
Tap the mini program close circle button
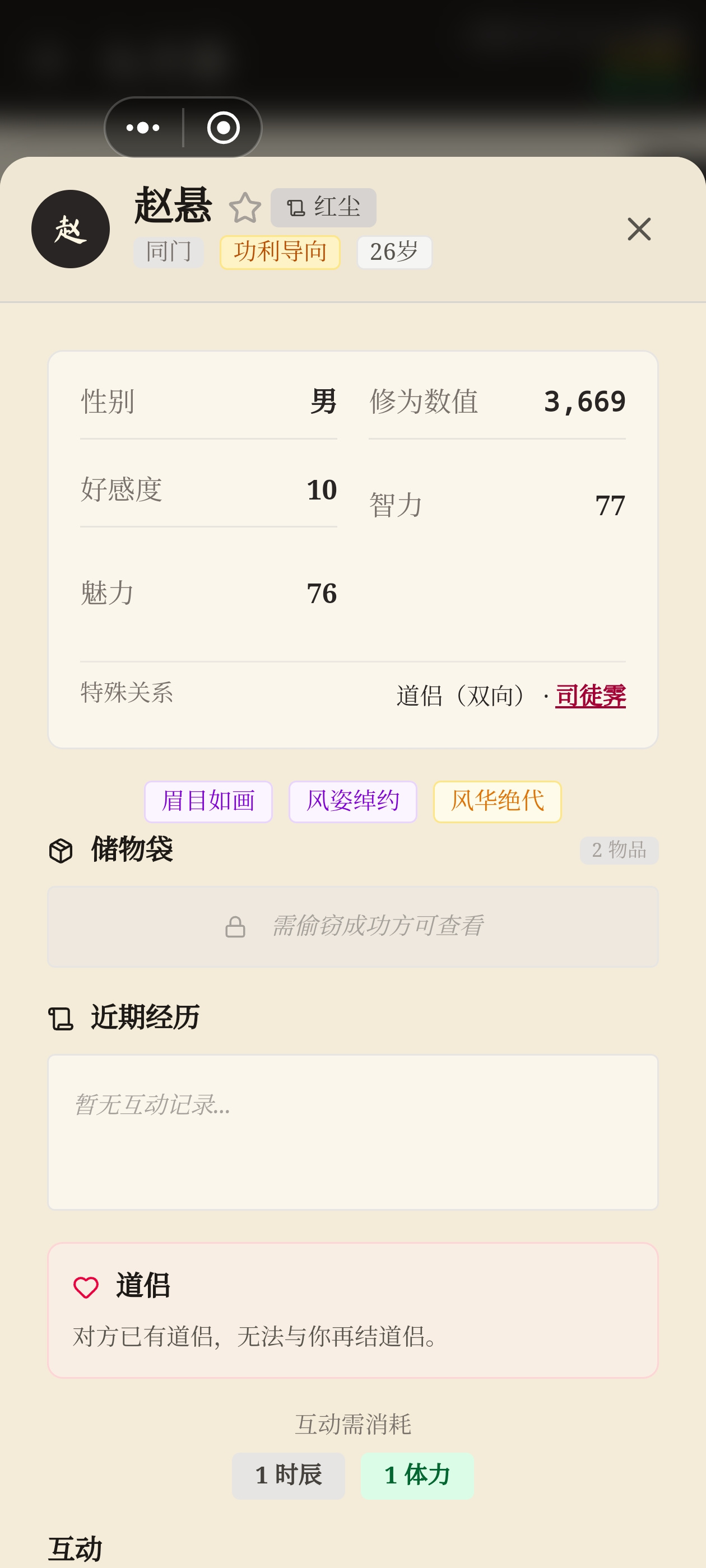point(224,128)
